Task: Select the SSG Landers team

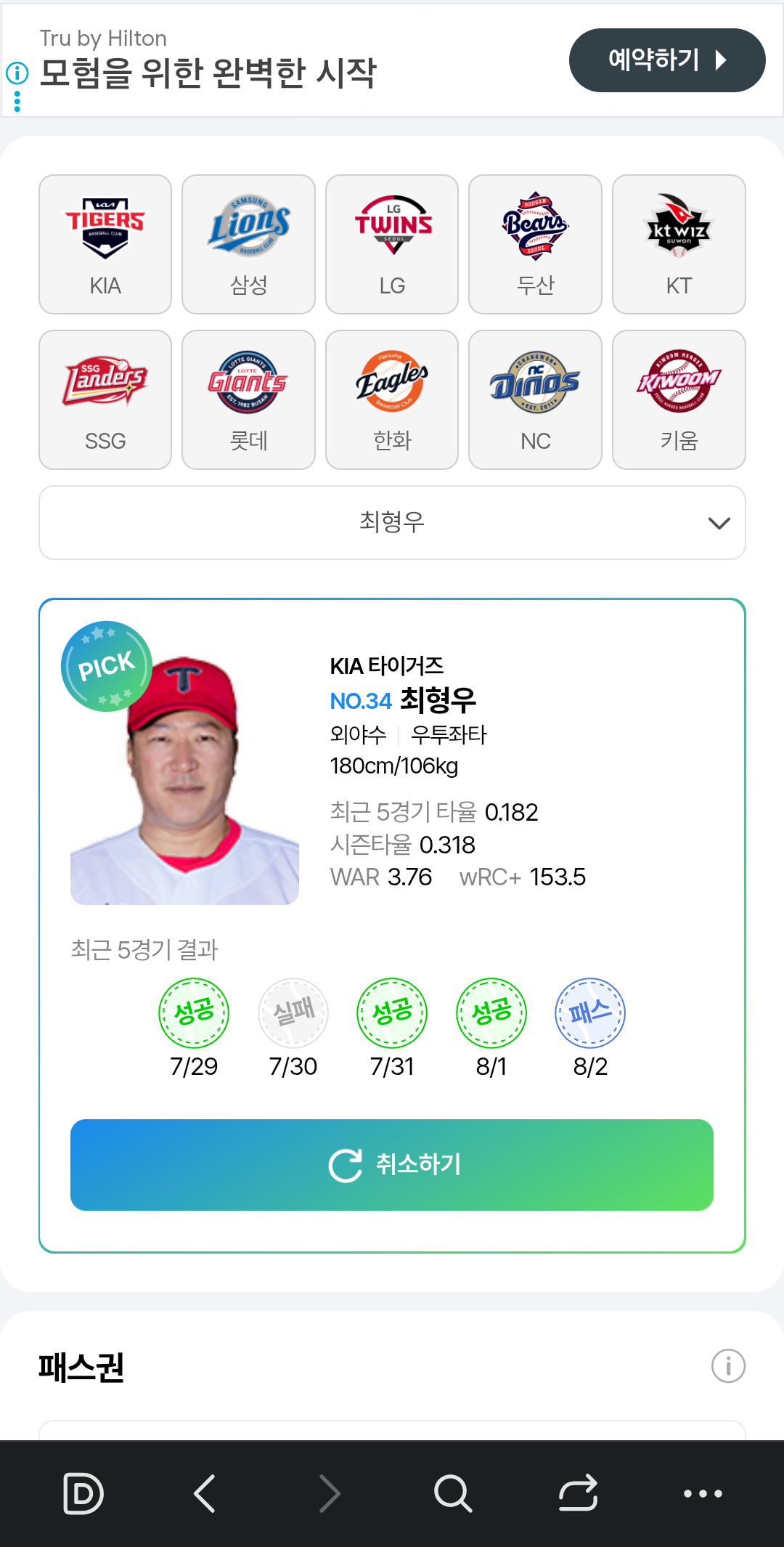Action: [105, 399]
